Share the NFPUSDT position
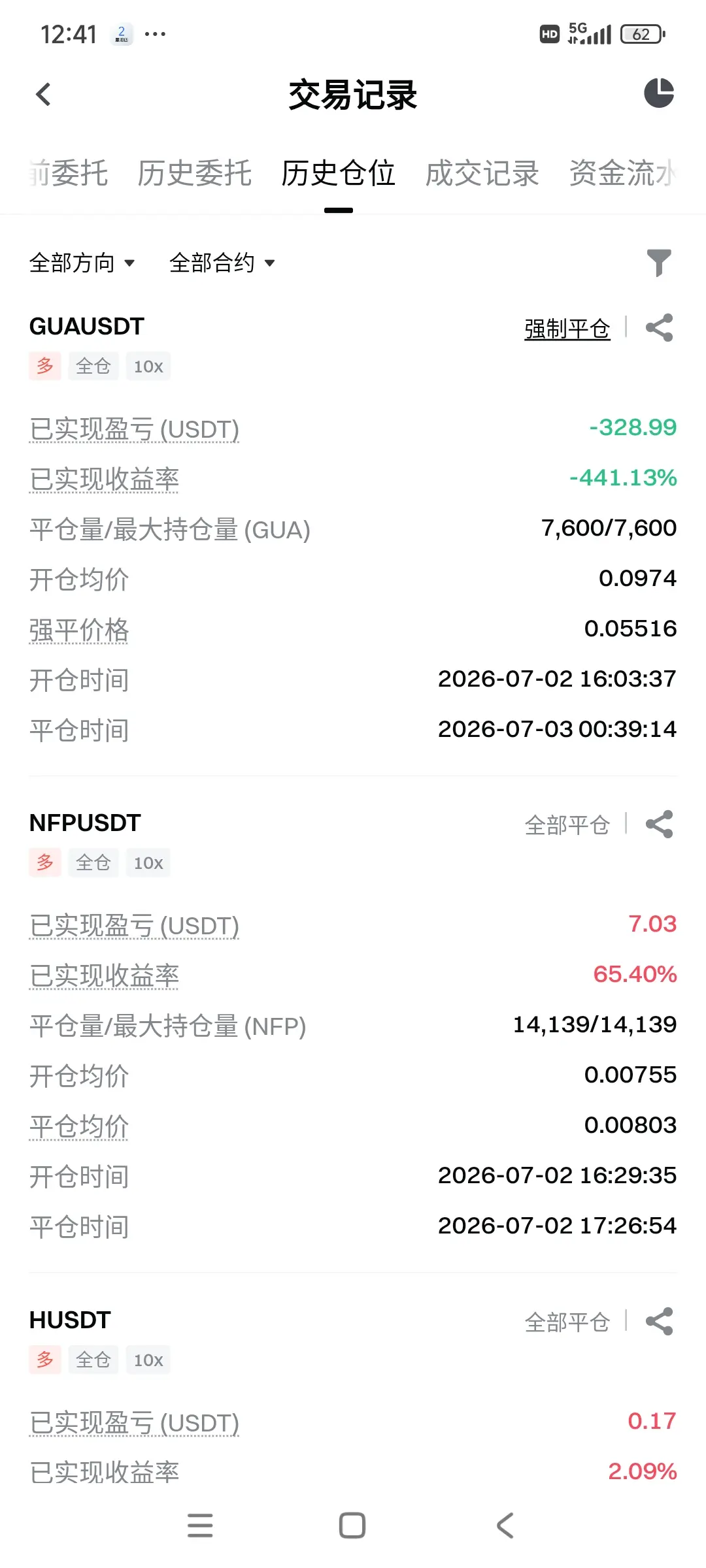 [659, 825]
